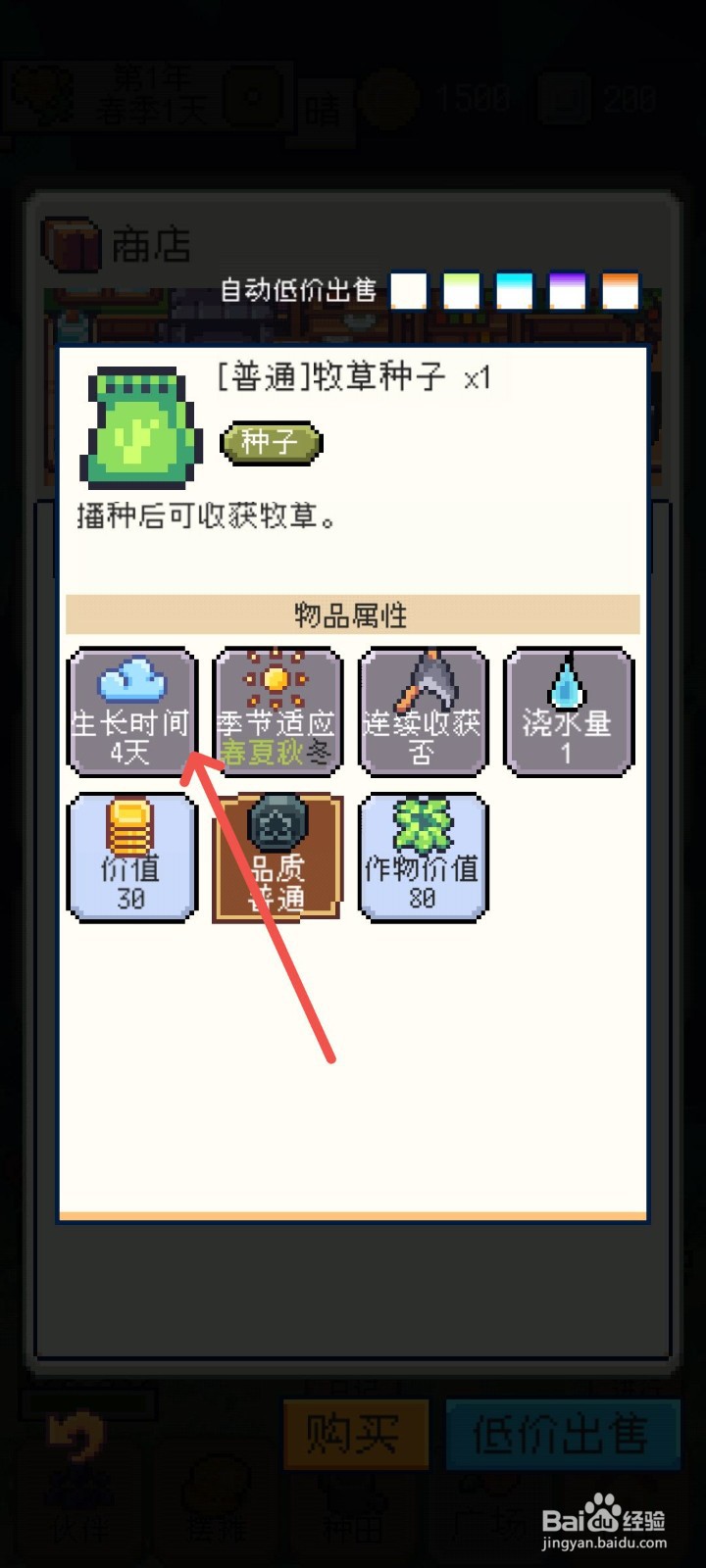Toggle the green quality auto-sell checkbox
706x1568 pixels.
(x=461, y=289)
